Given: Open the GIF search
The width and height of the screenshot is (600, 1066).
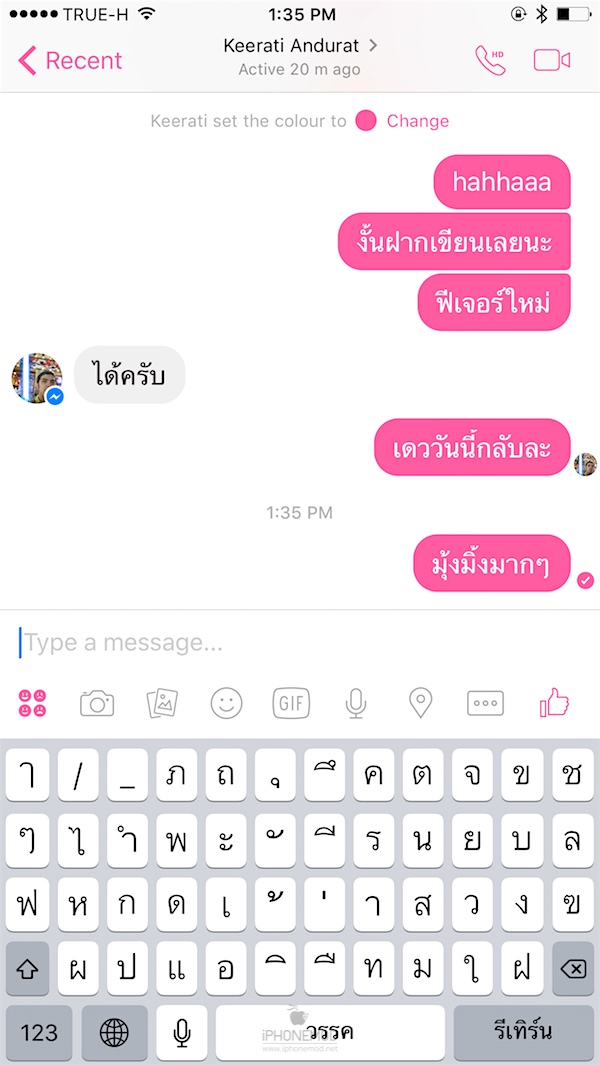Looking at the screenshot, I should 291,704.
